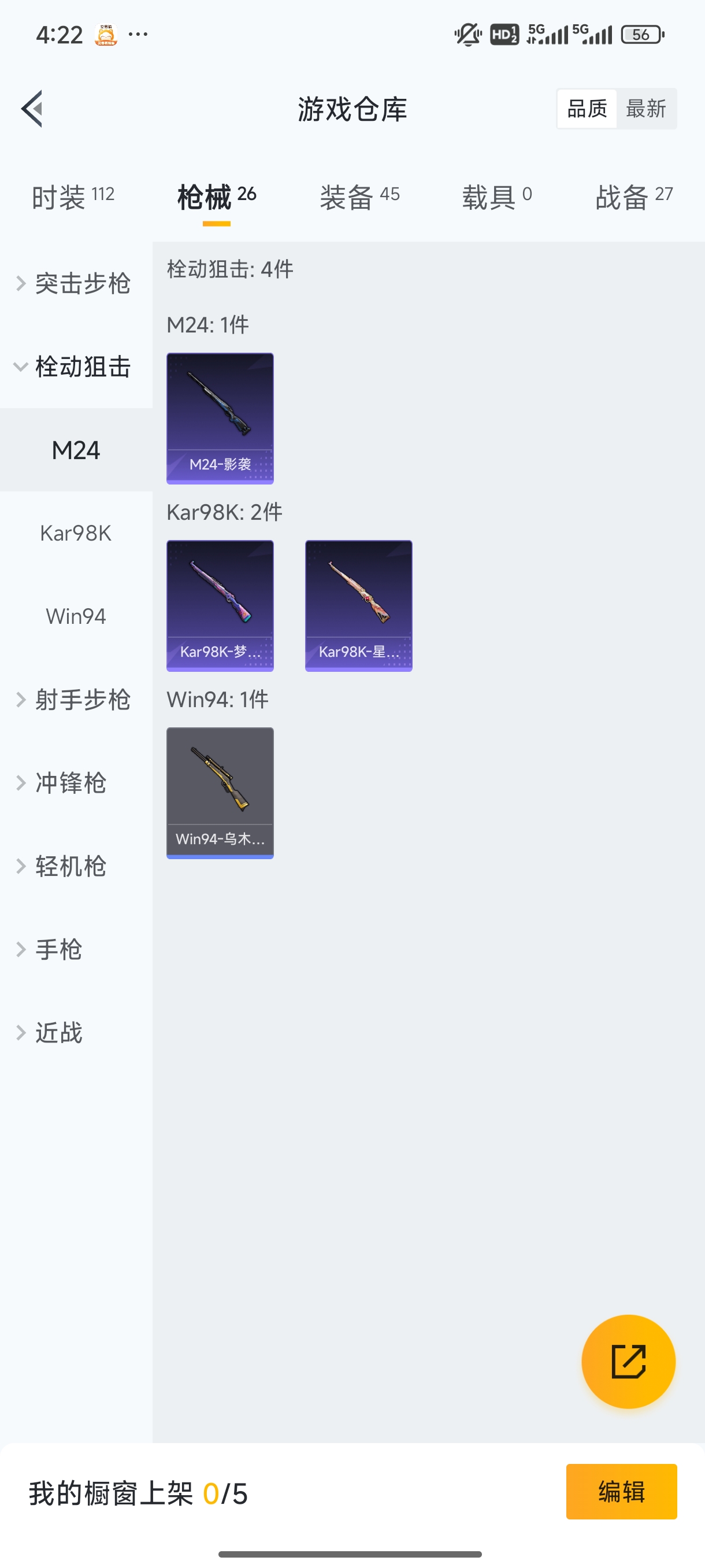Switch sorting to 最新
This screenshot has height=1568, width=705.
pos(647,108)
